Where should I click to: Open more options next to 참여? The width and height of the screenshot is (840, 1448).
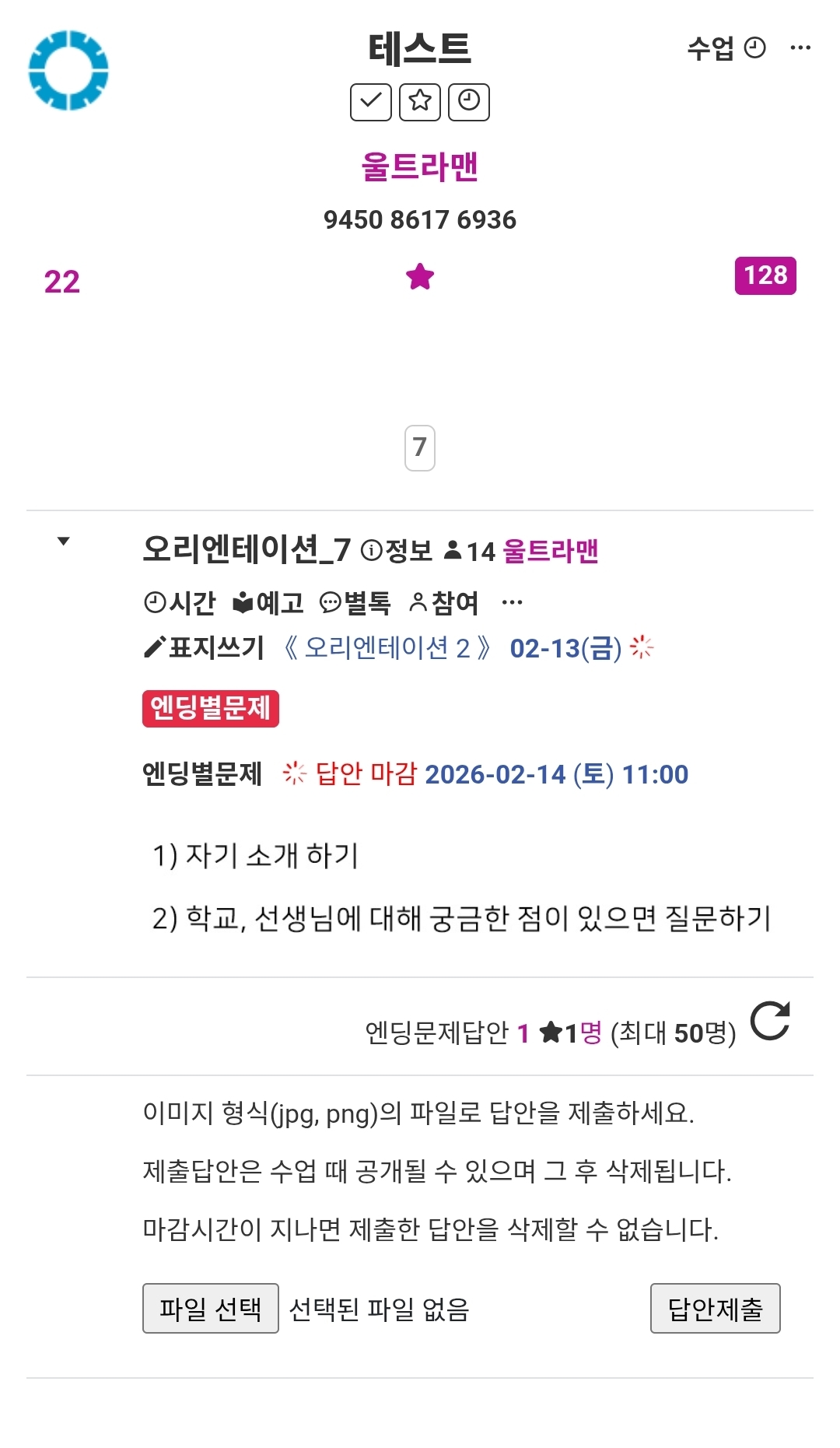(512, 602)
